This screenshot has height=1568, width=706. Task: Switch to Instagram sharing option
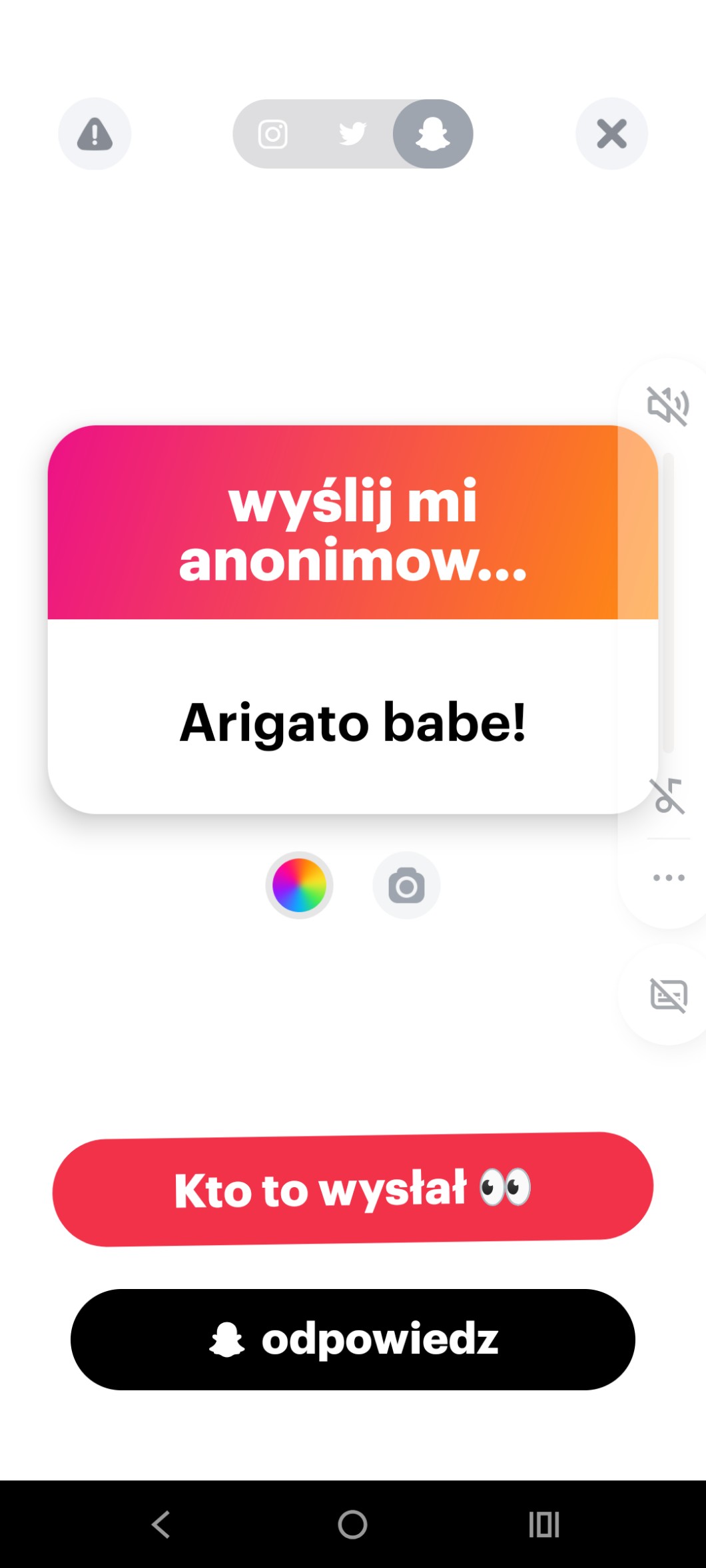(x=272, y=134)
